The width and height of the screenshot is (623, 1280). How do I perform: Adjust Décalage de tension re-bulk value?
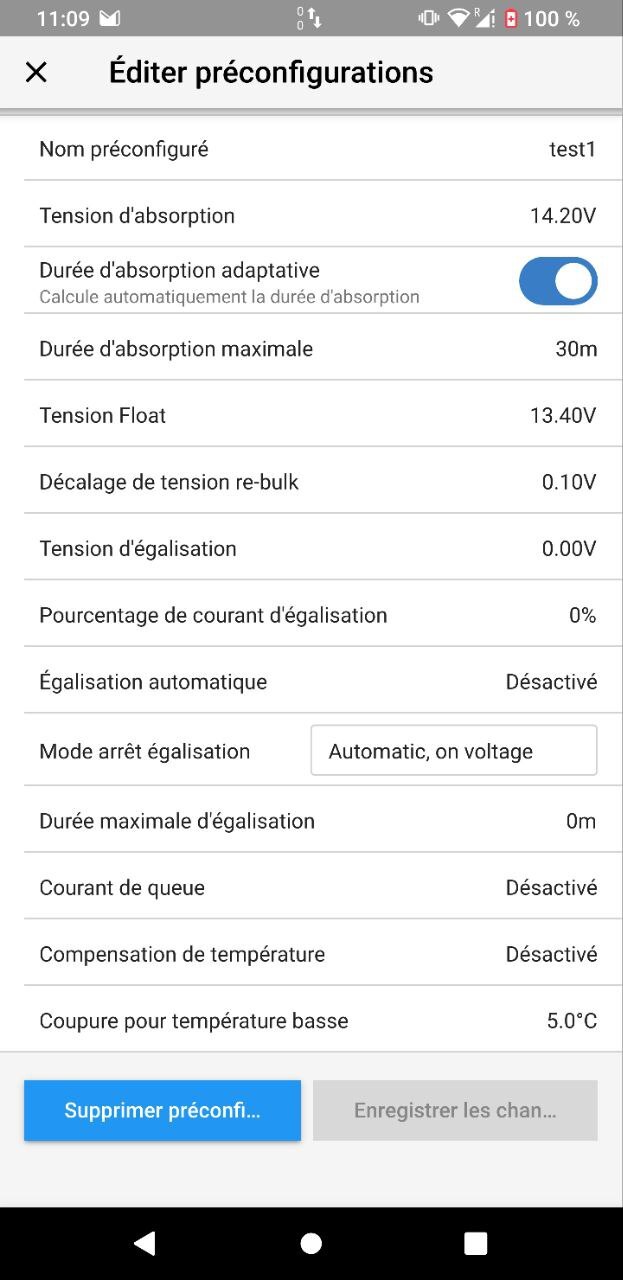[x=310, y=482]
